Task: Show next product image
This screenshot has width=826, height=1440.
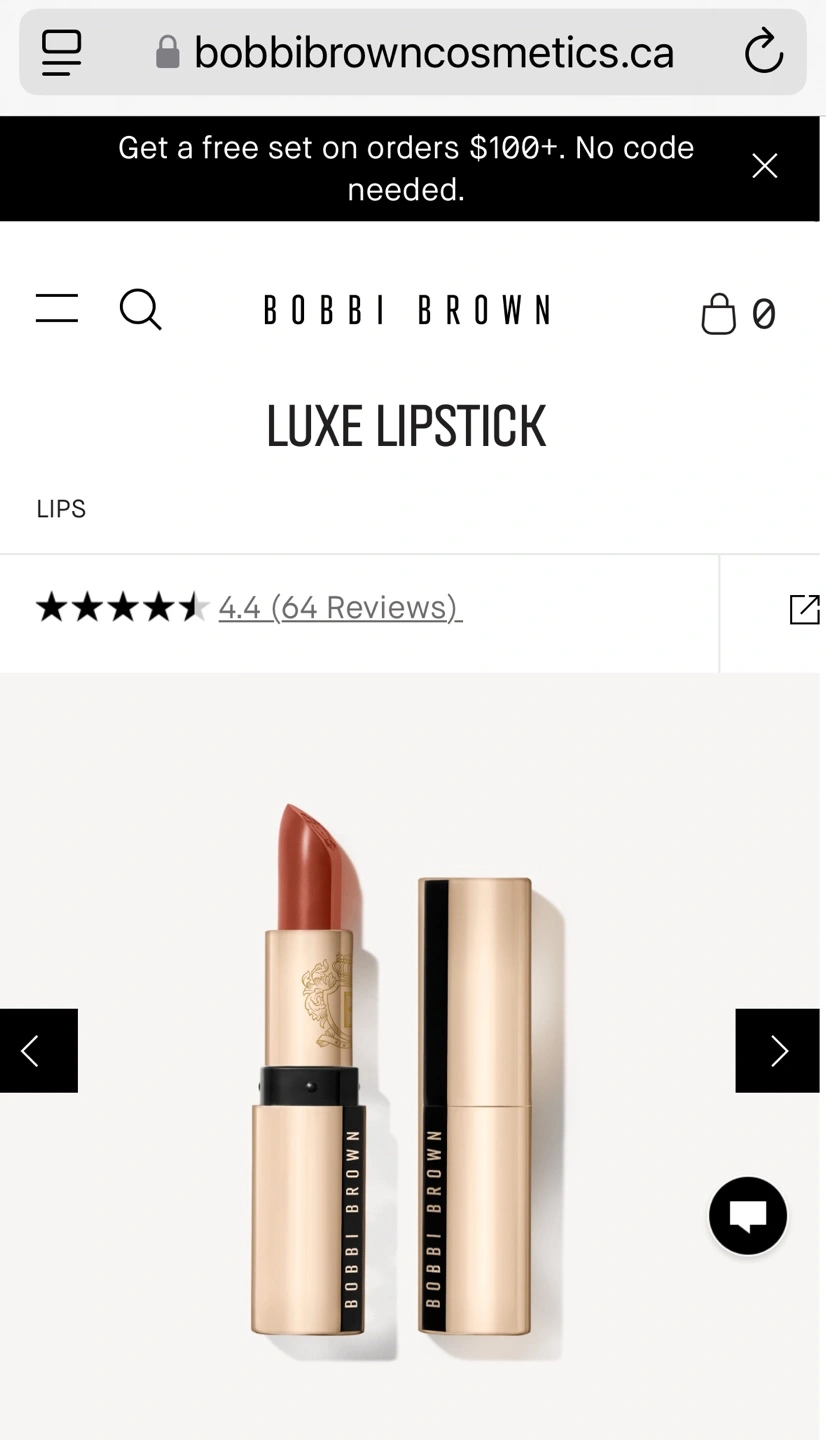Action: coord(778,1051)
